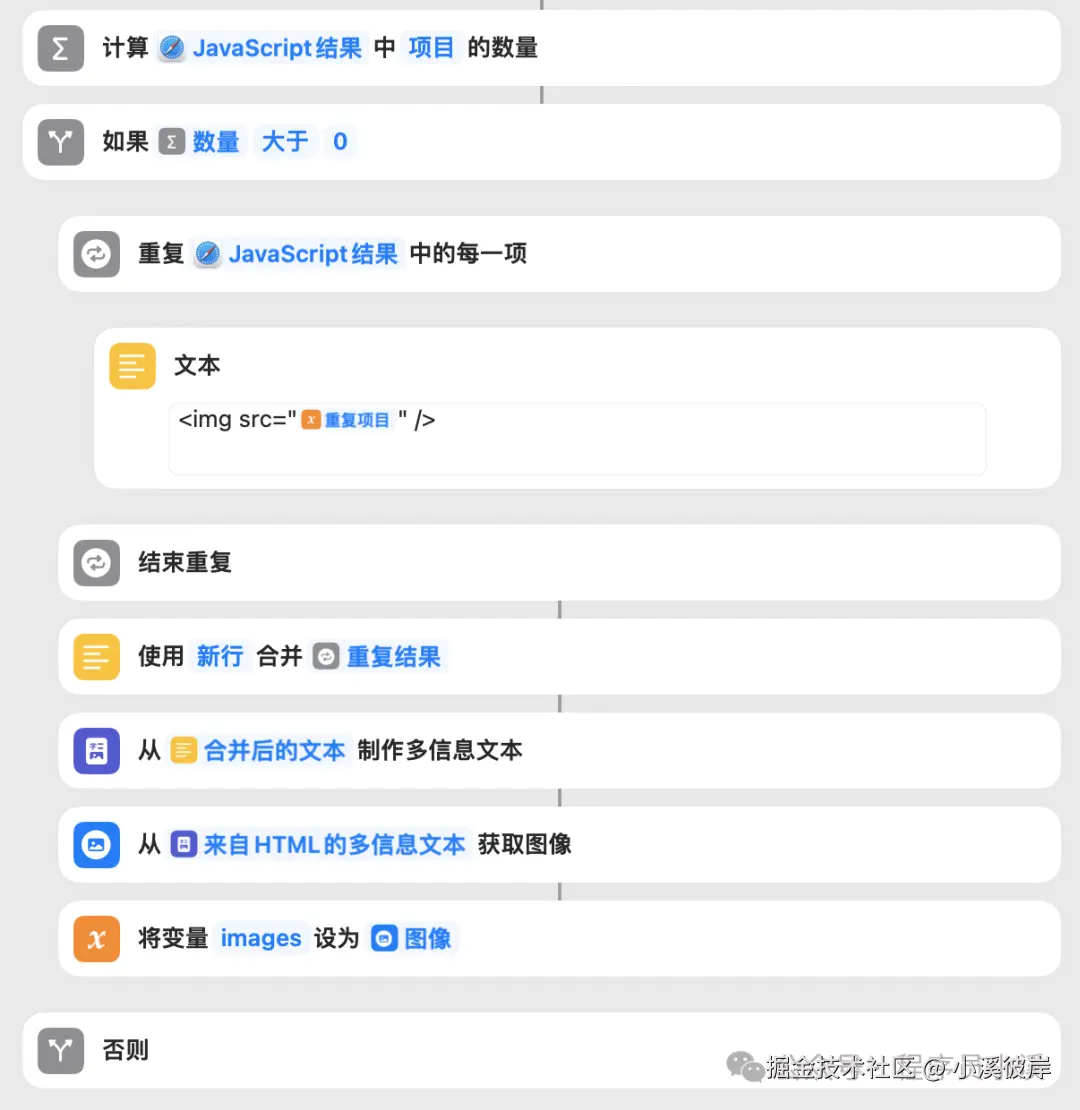This screenshot has height=1110, width=1080.
Task: Select the value 0 in the condition
Action: coord(339,142)
